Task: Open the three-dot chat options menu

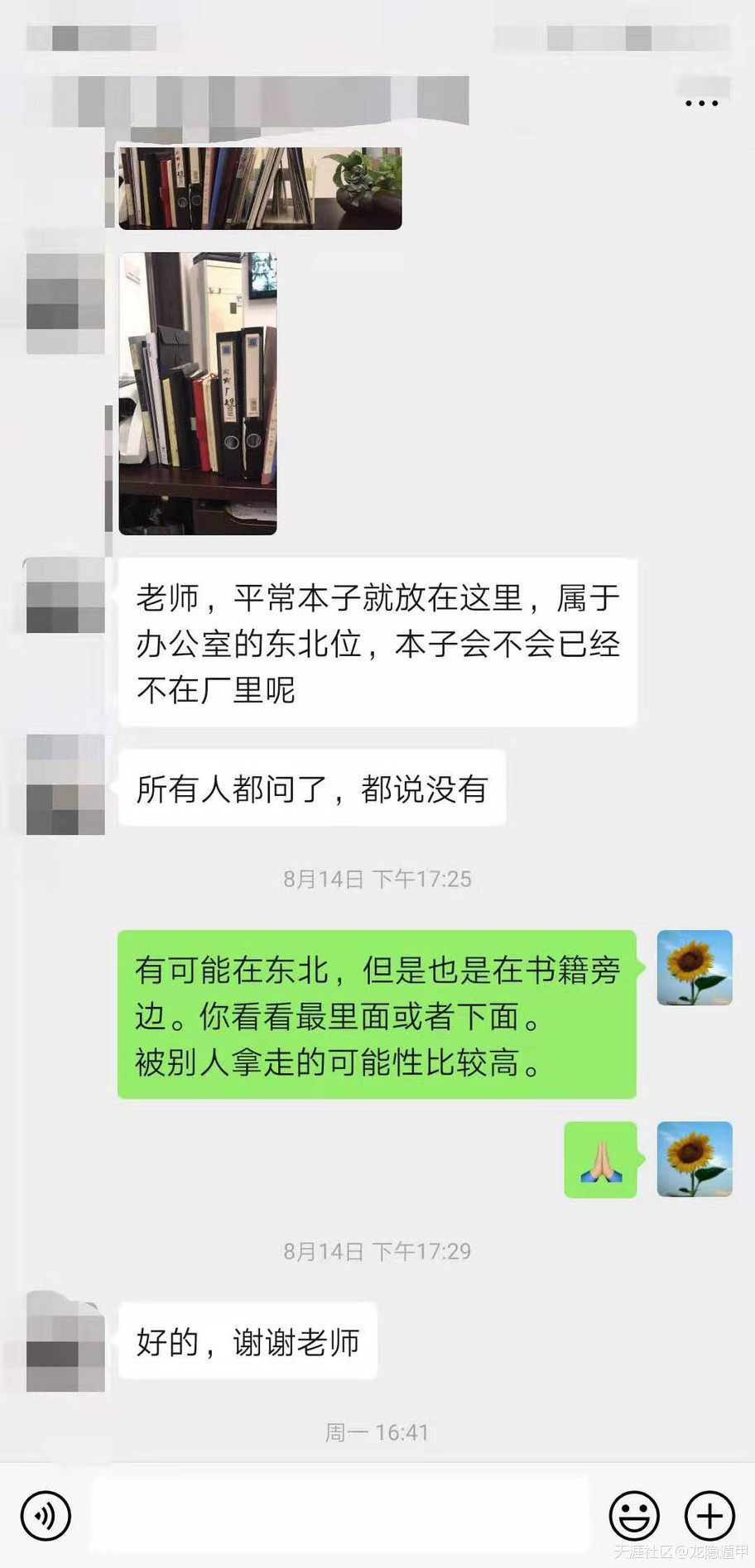Action: [x=701, y=103]
